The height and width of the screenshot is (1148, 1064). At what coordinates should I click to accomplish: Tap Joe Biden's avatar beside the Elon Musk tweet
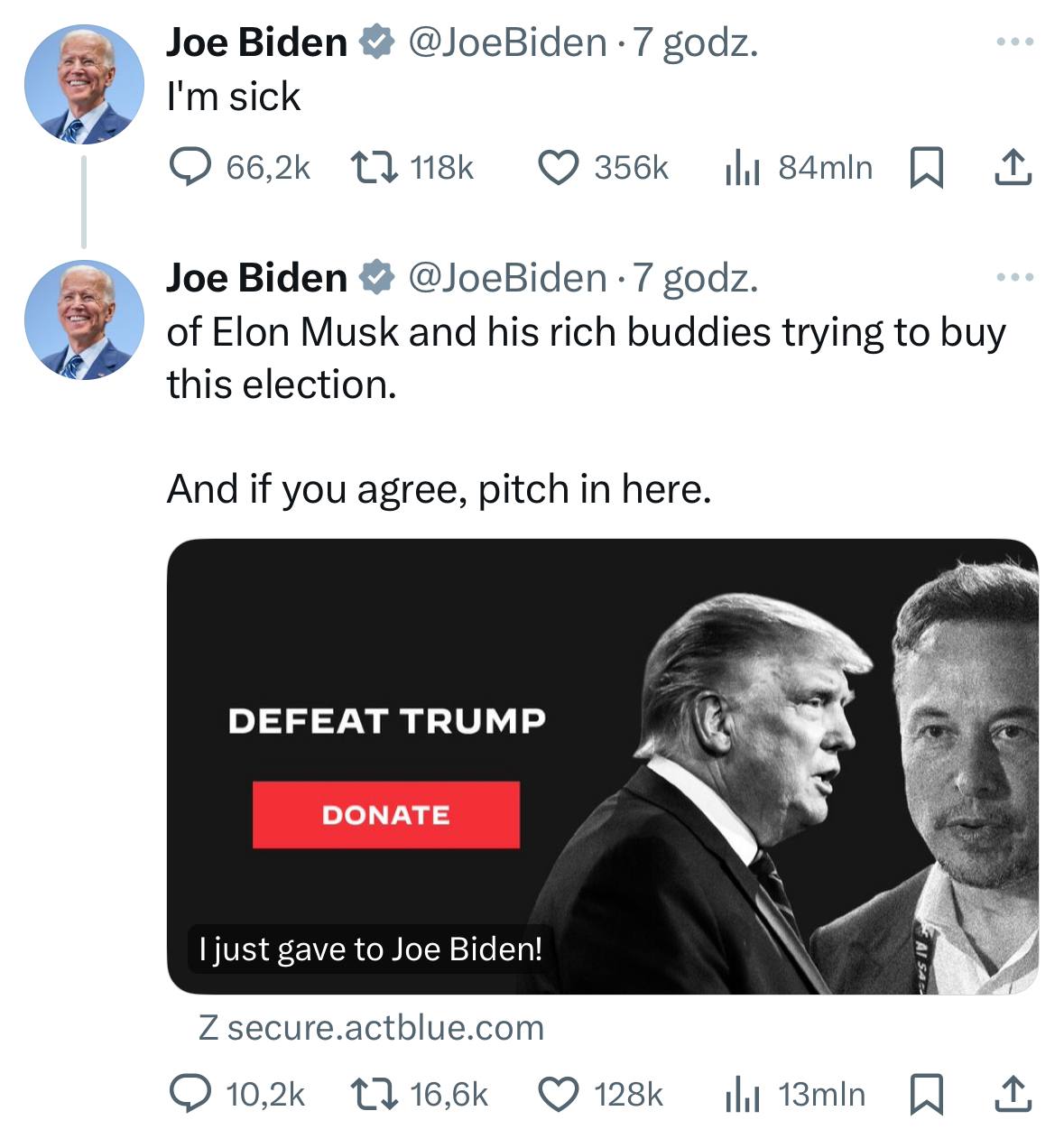(x=84, y=320)
